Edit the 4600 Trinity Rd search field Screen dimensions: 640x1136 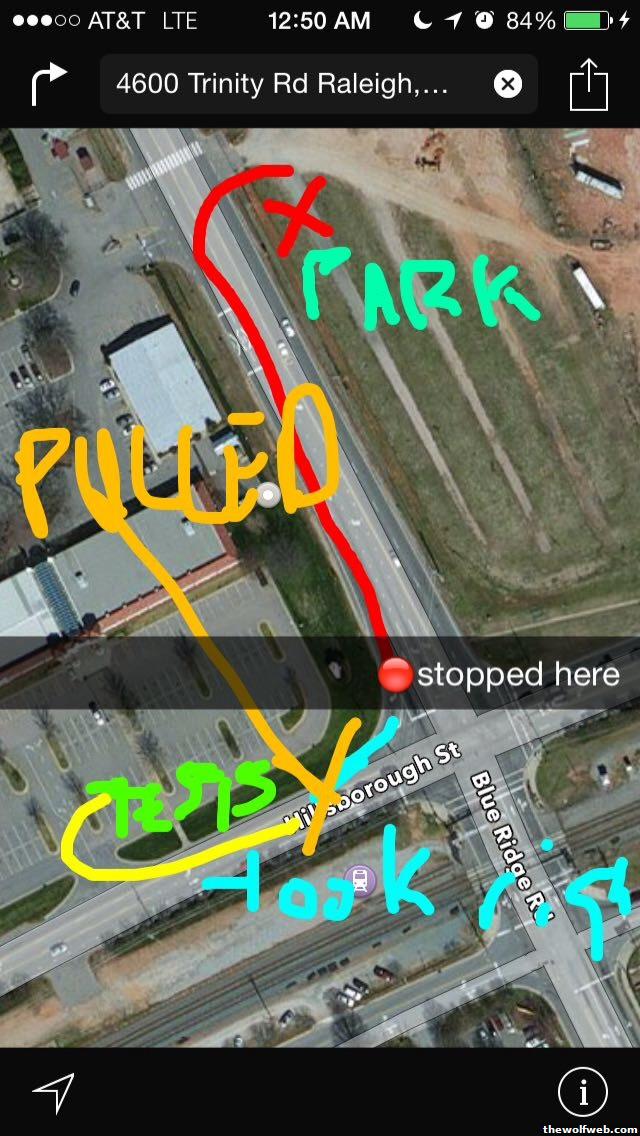click(x=290, y=84)
